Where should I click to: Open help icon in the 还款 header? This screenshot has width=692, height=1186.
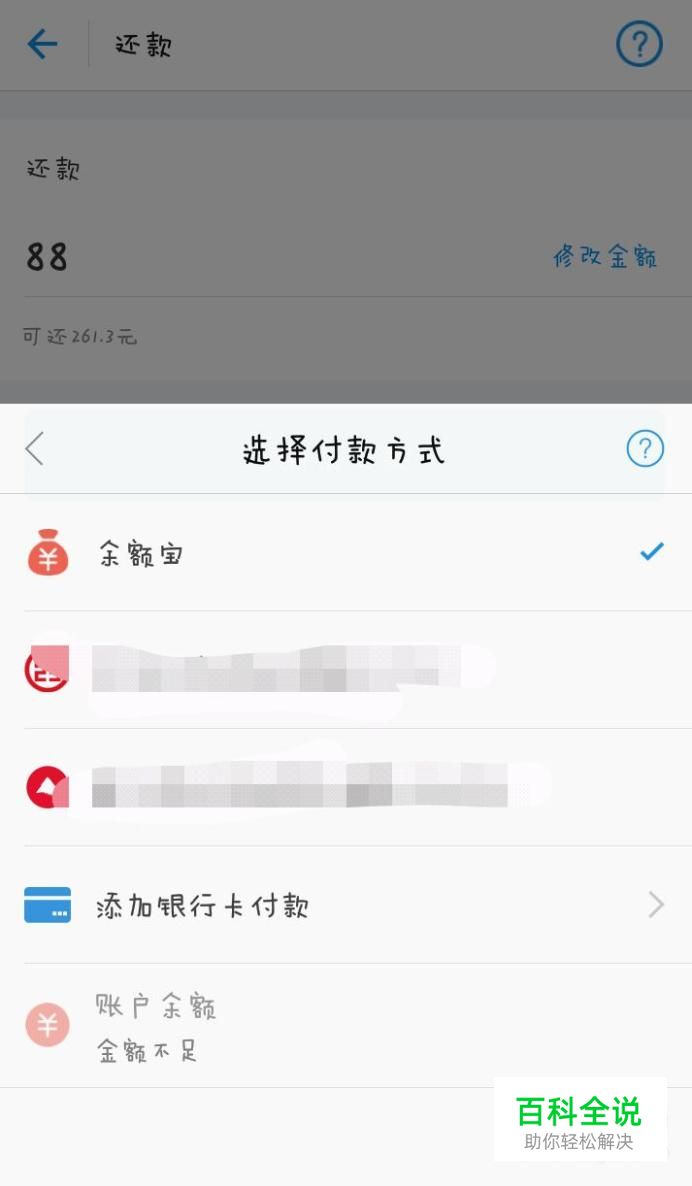[x=639, y=44]
